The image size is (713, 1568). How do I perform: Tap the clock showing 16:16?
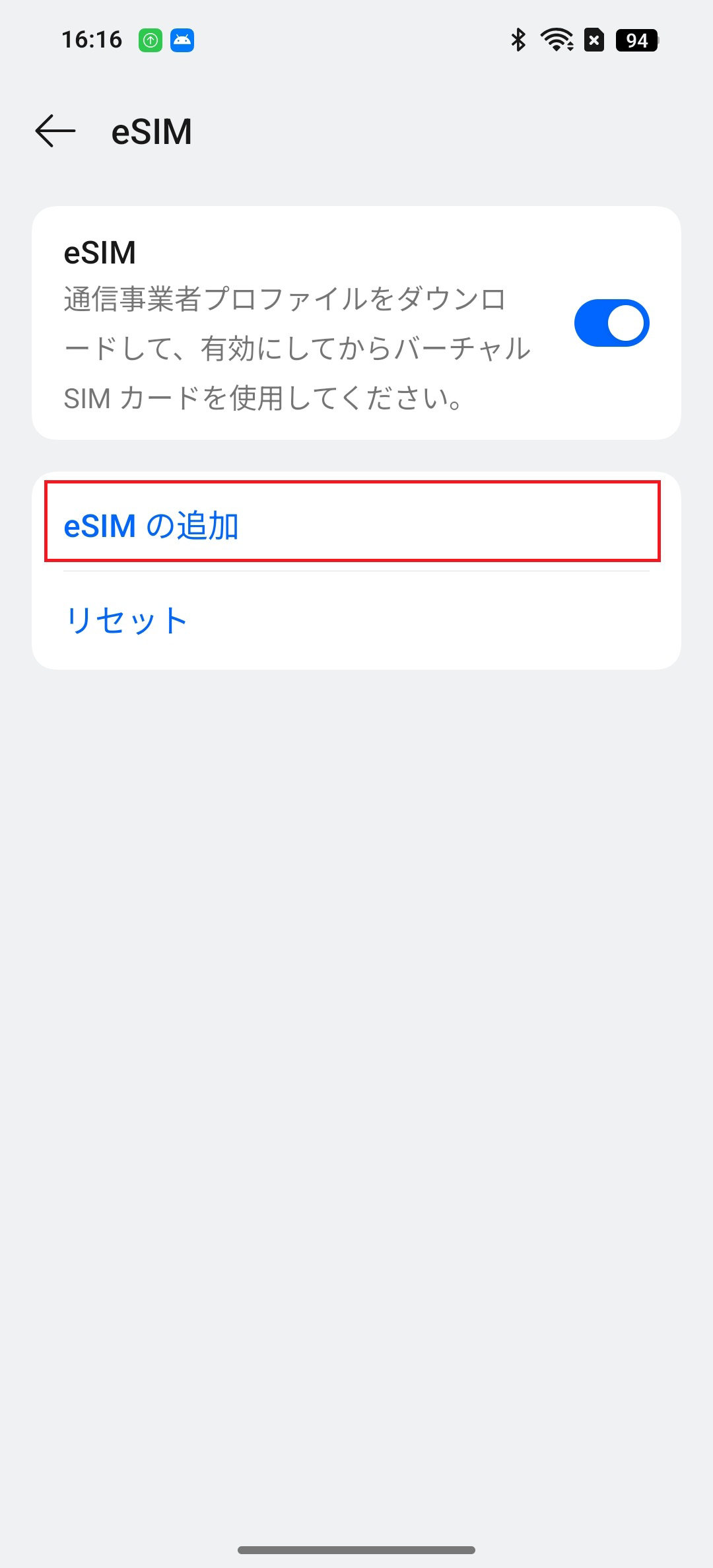pyautogui.click(x=93, y=39)
